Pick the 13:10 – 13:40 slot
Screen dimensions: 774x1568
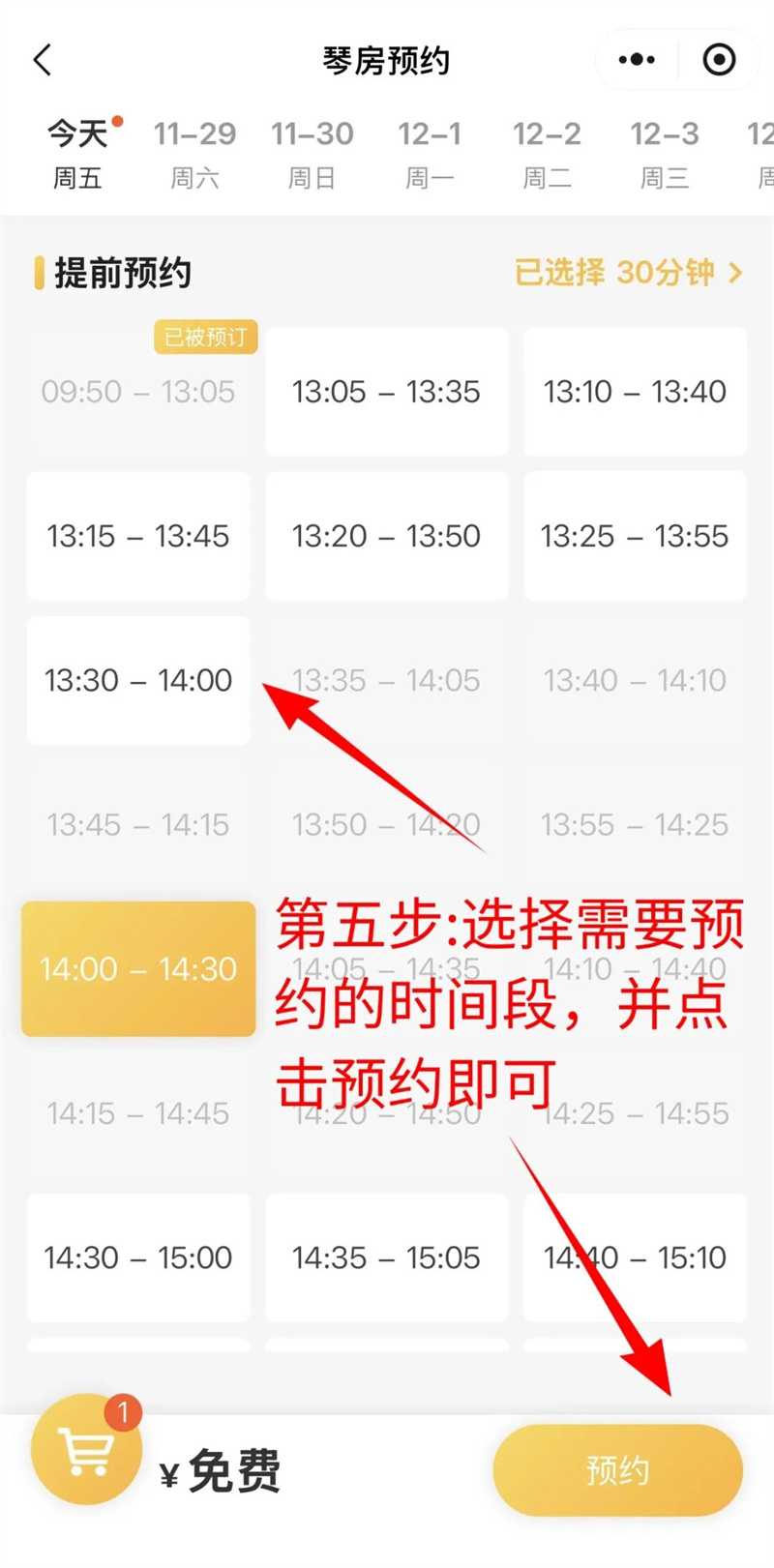pos(635,392)
